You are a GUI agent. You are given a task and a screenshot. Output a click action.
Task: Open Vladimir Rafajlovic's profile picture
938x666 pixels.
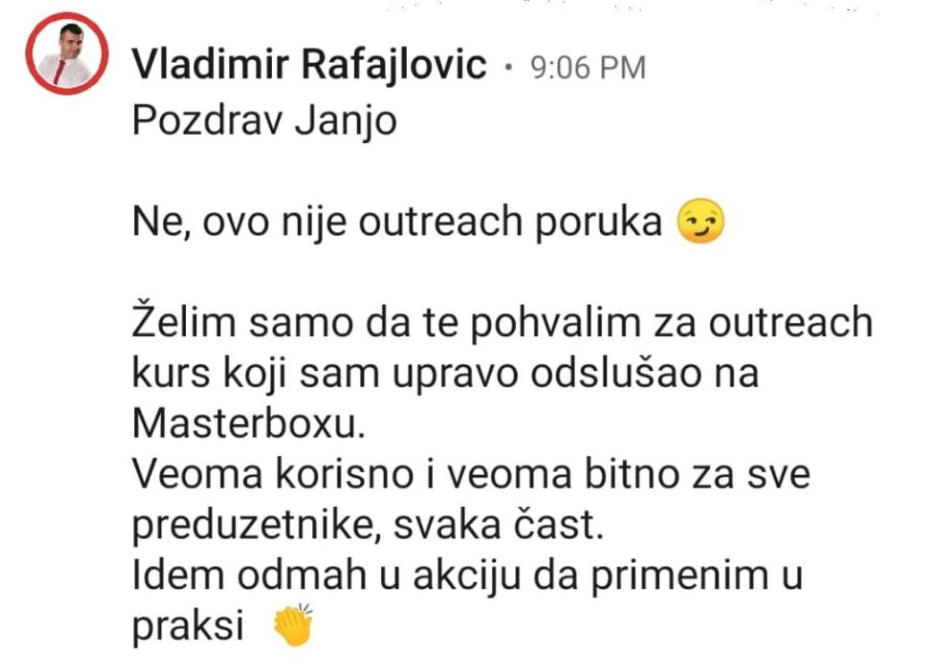(66, 54)
